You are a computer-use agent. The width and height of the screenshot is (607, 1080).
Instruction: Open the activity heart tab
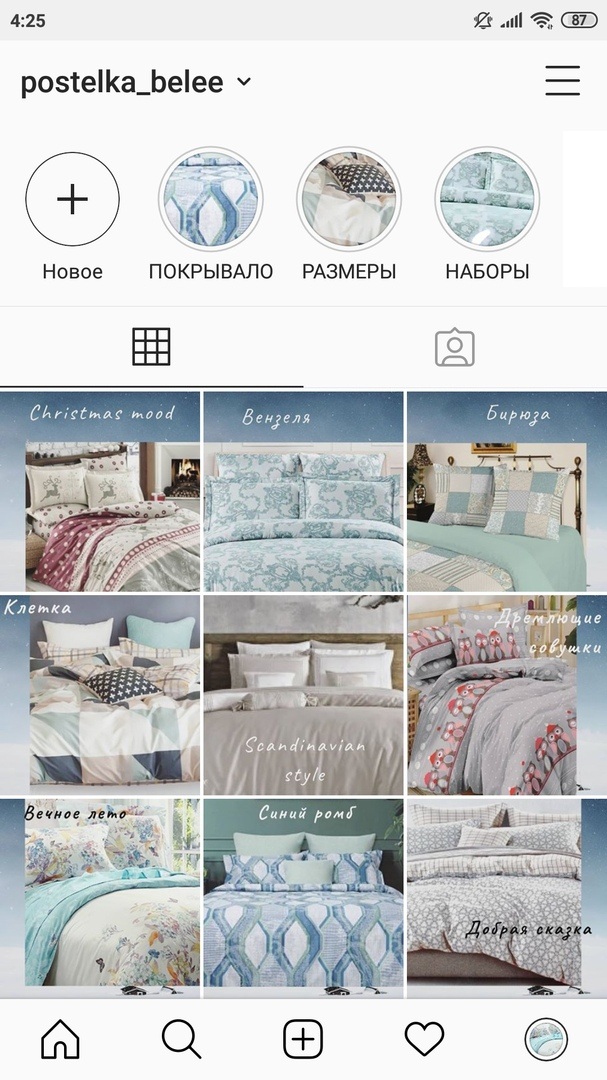[x=424, y=1040]
